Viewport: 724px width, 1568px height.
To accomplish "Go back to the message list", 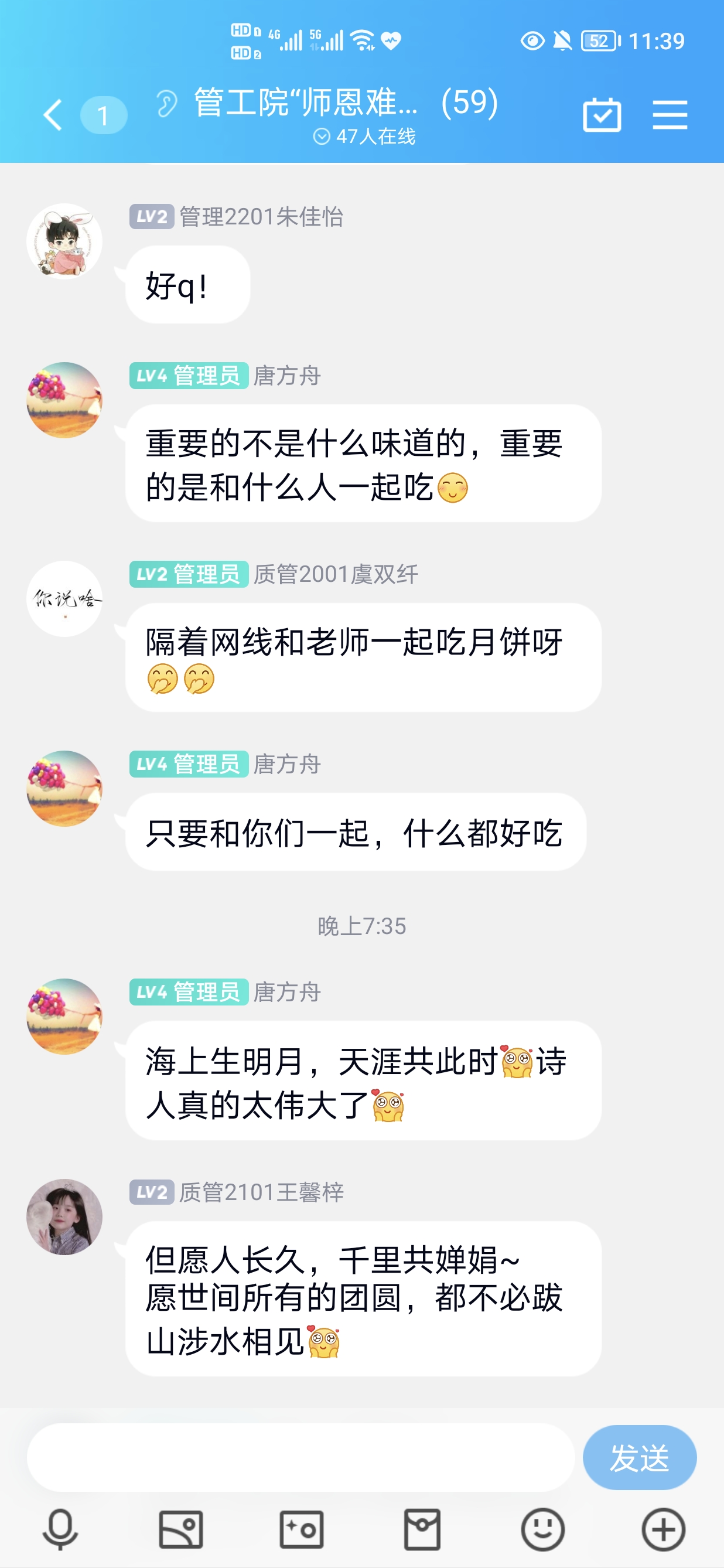I will (53, 114).
